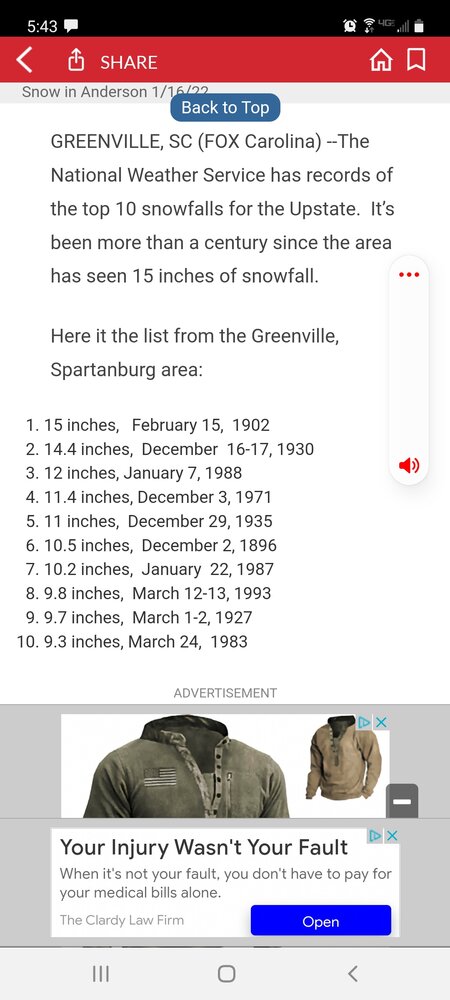Open recent apps from navigation bar
450x1000 pixels.
(101, 973)
